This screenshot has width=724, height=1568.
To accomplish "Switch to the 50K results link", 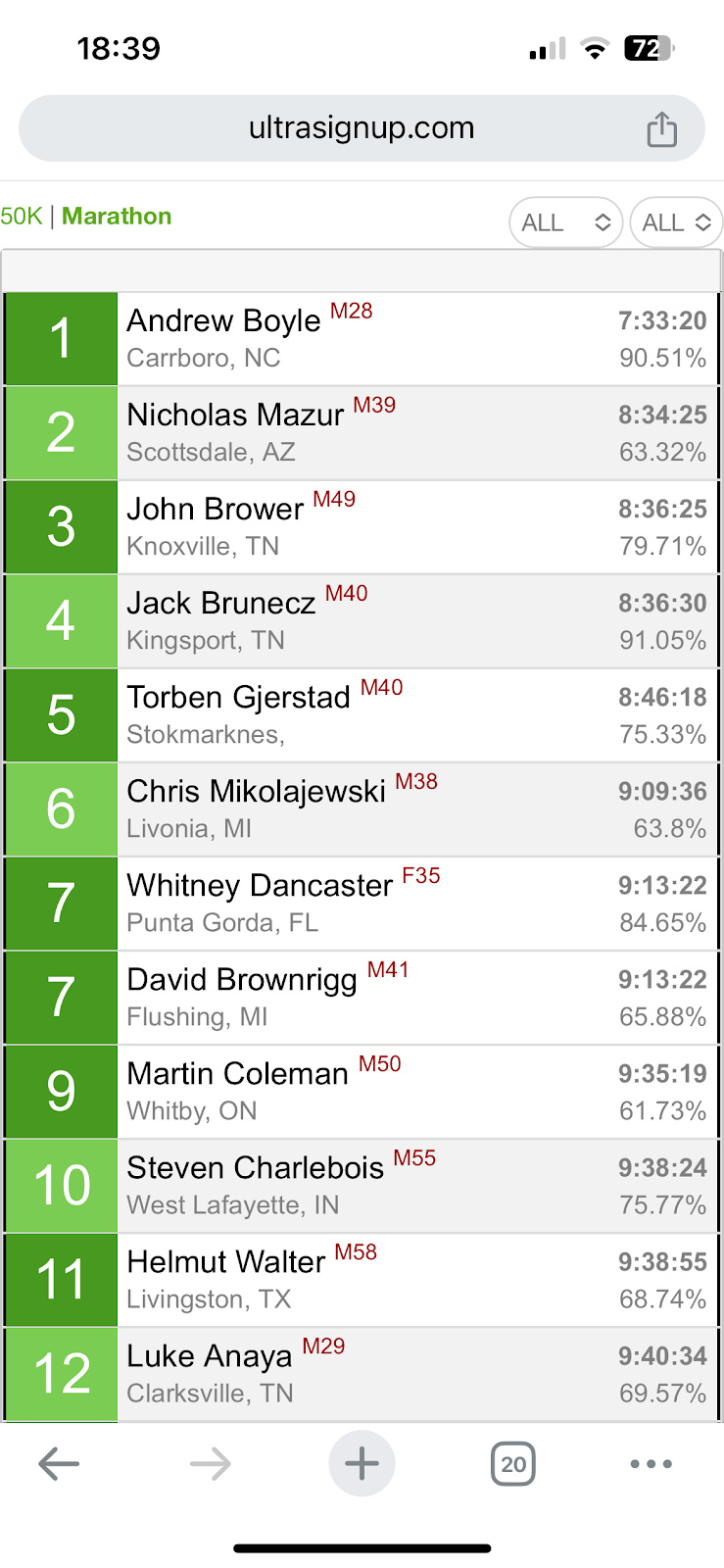I will (22, 217).
